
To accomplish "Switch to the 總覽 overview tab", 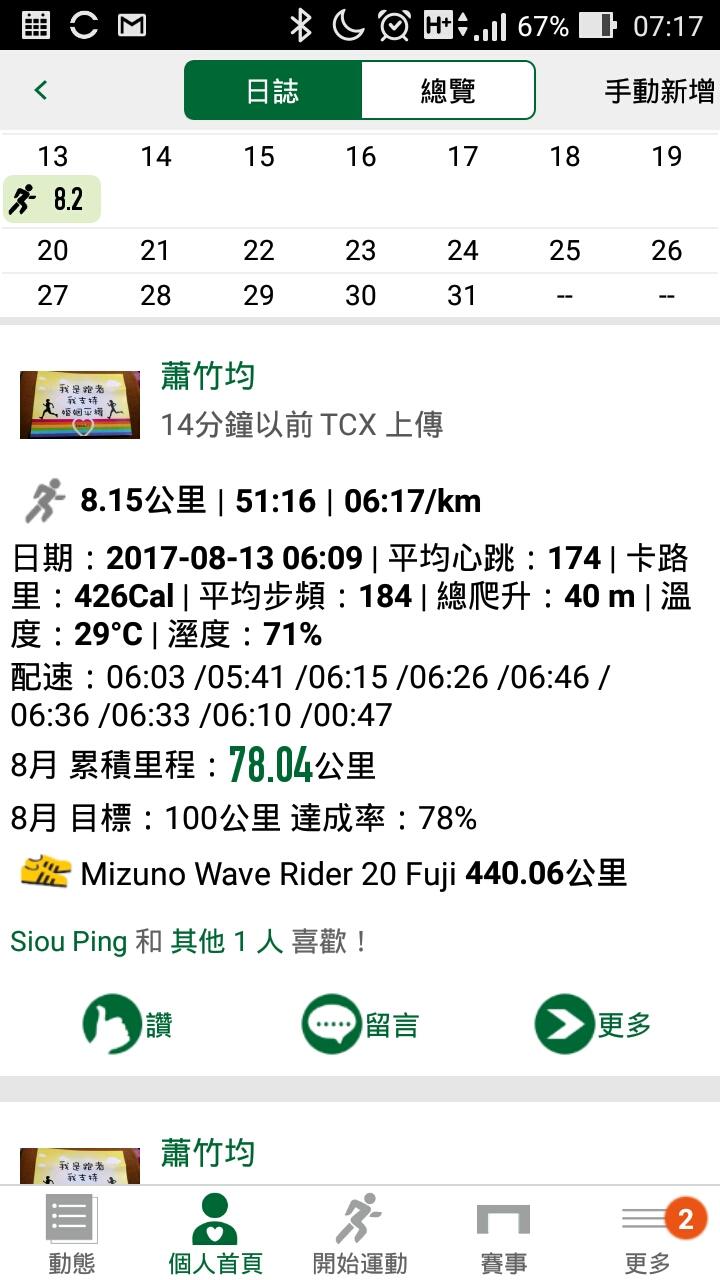I will tap(447, 91).
